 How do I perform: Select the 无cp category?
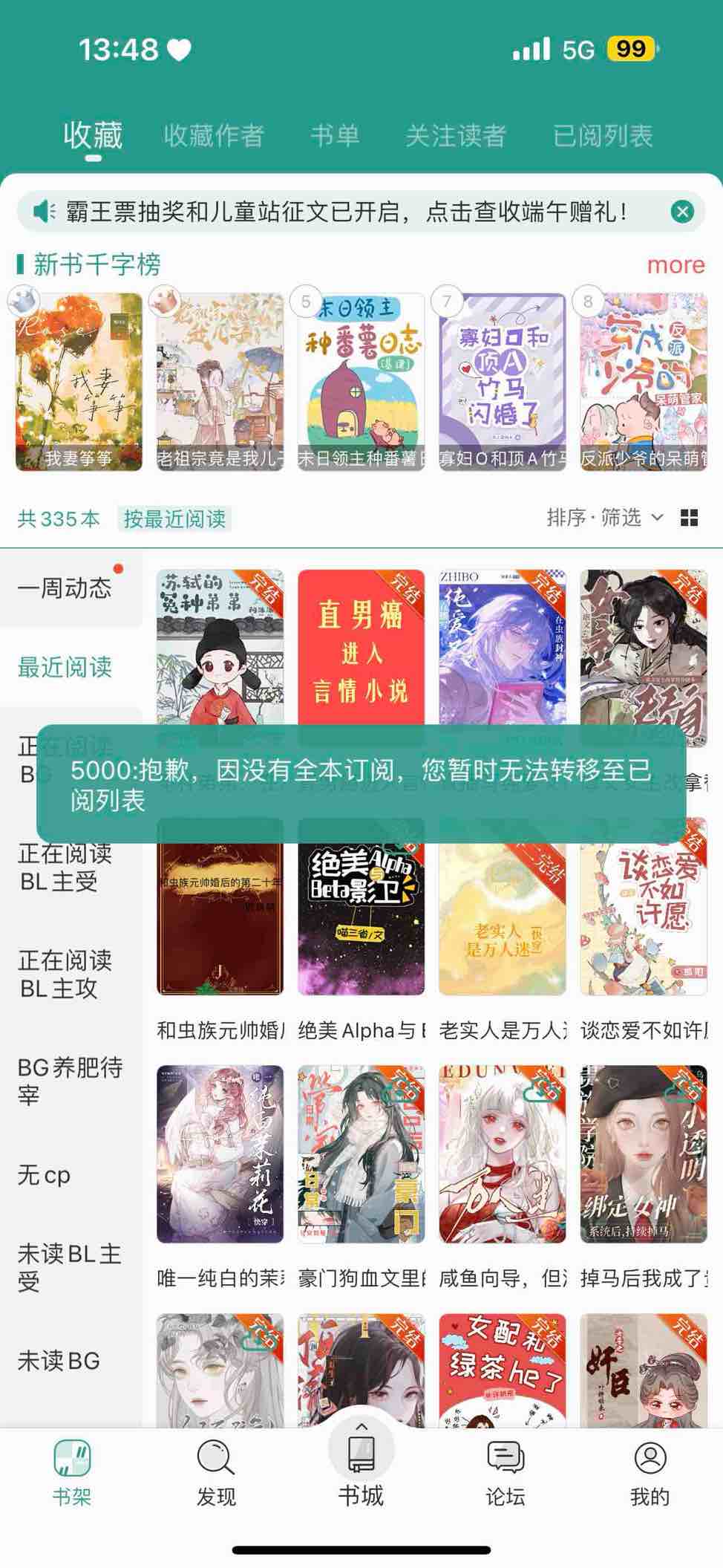(x=44, y=1174)
